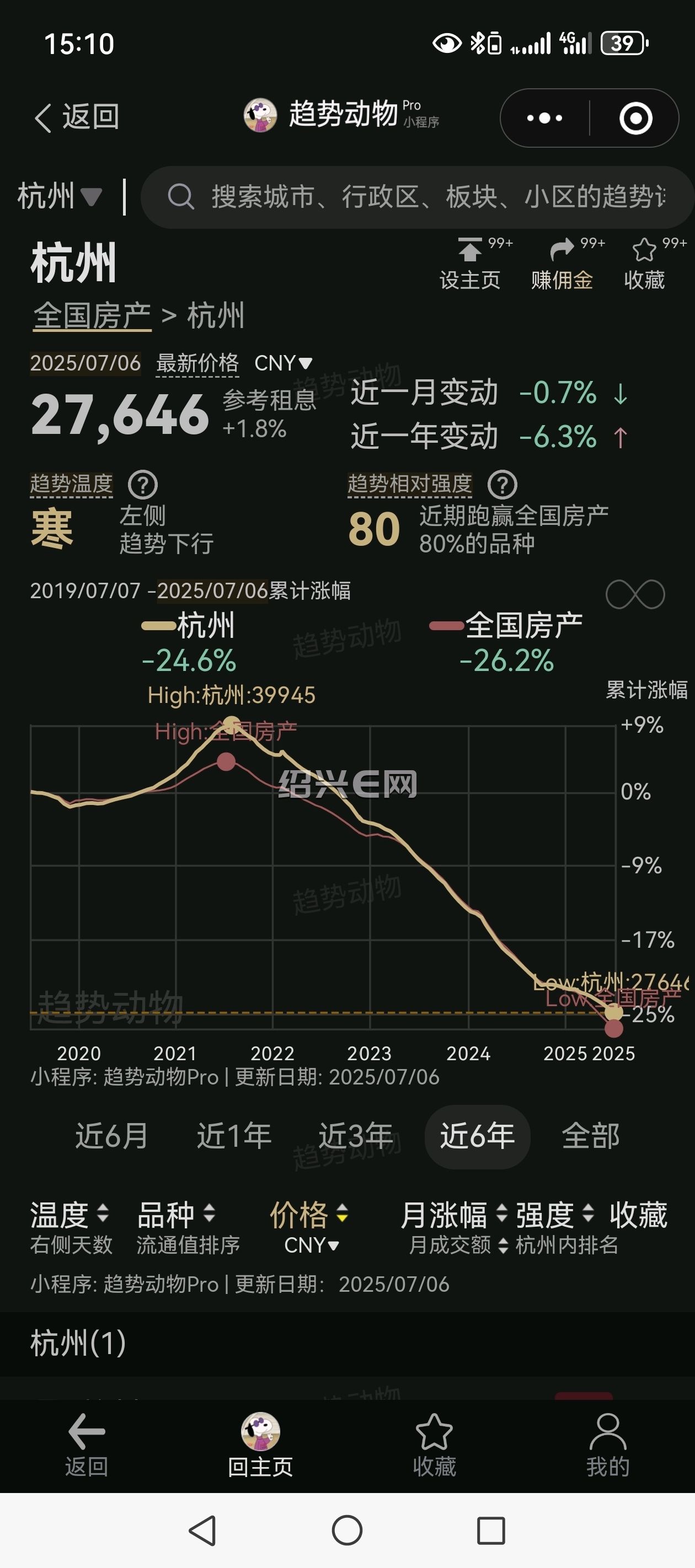
Task: Open the 我的 profile tab
Action: [608, 1445]
